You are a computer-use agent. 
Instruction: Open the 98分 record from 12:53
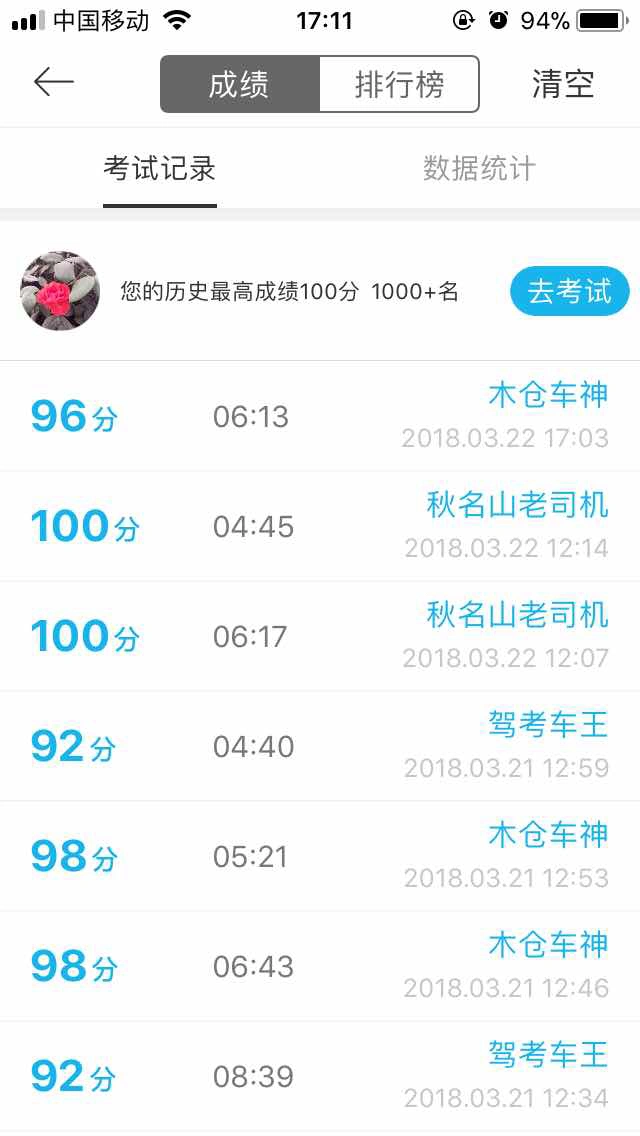tap(320, 856)
